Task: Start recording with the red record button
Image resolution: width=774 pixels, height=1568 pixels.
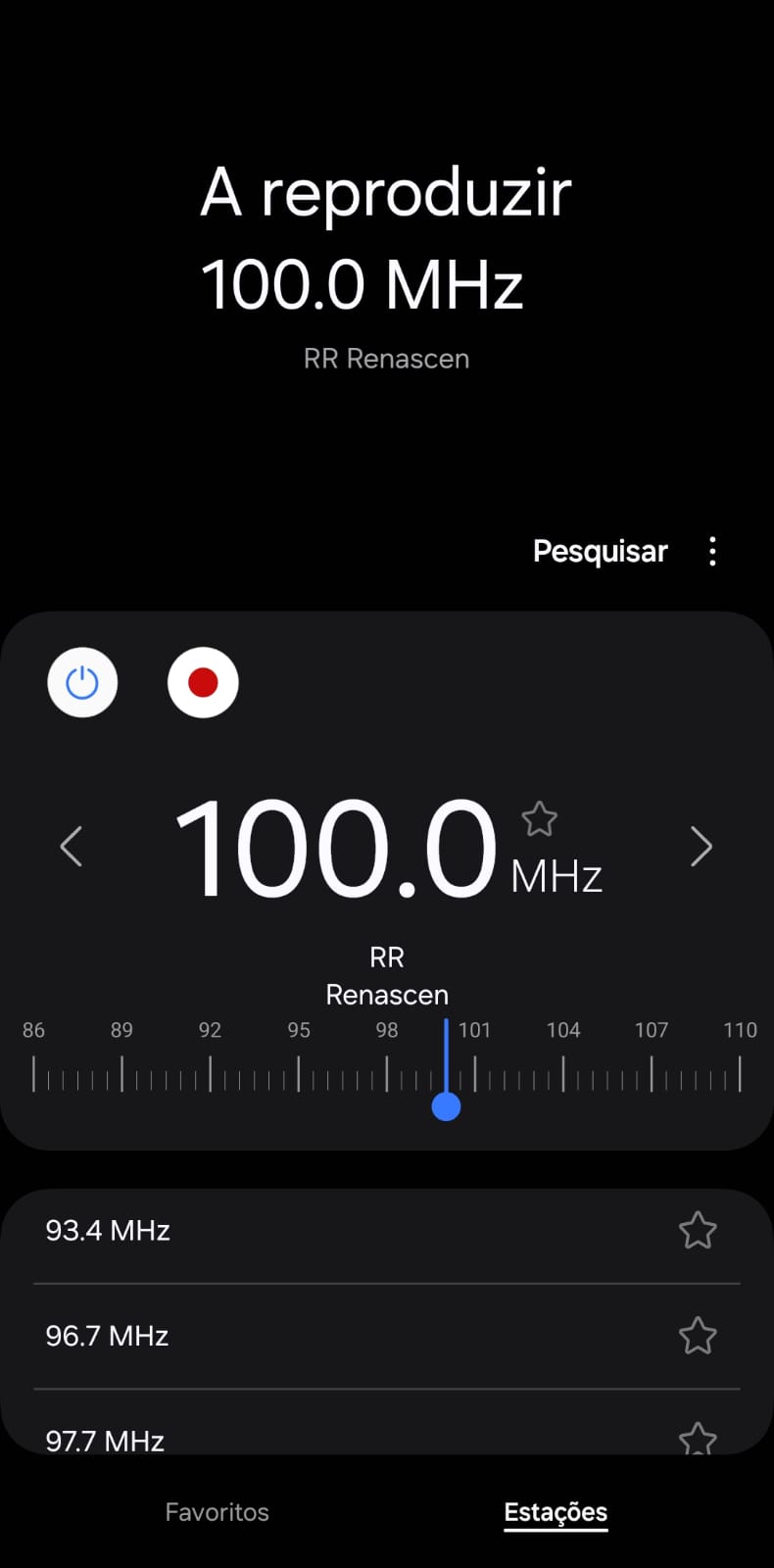Action: 203,682
